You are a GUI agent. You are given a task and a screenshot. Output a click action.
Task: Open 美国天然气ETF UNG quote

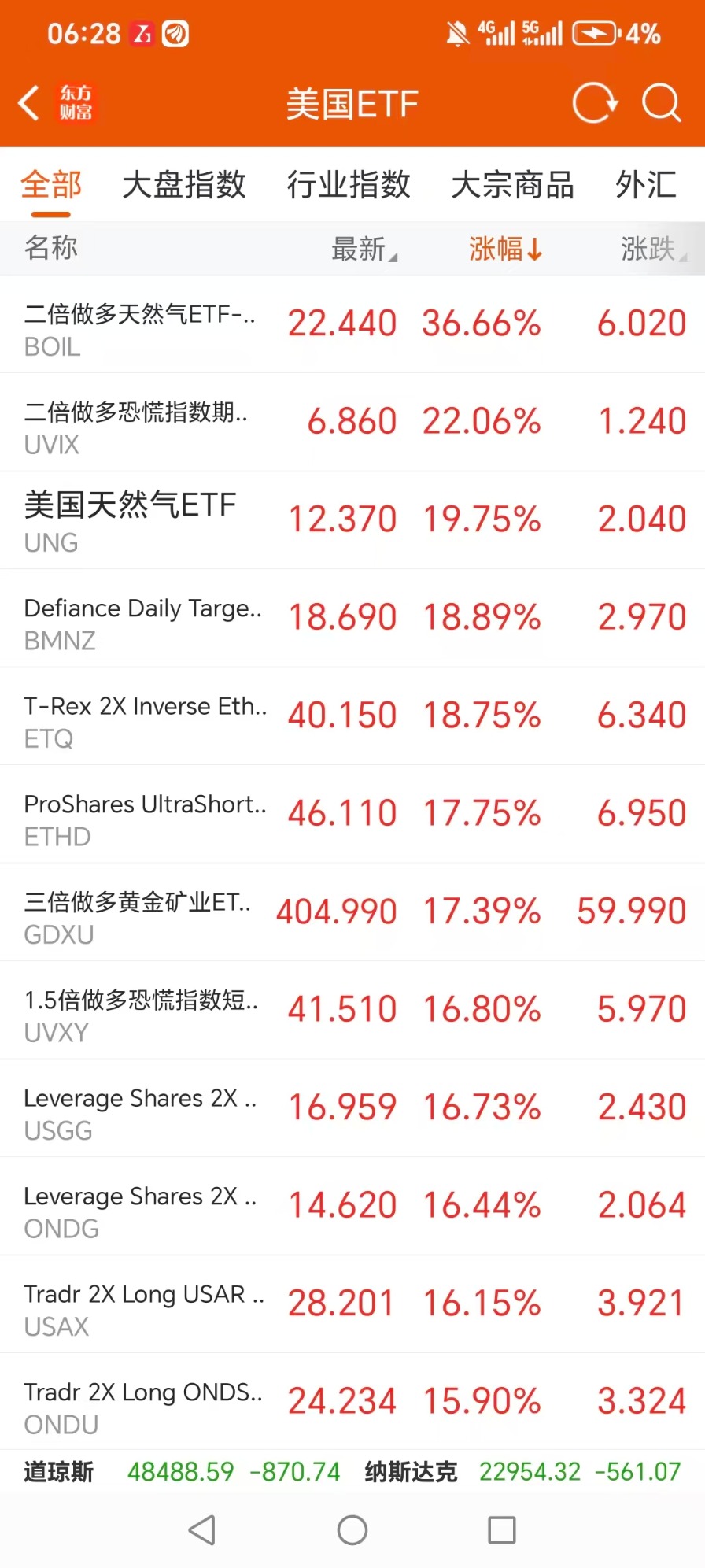click(352, 520)
